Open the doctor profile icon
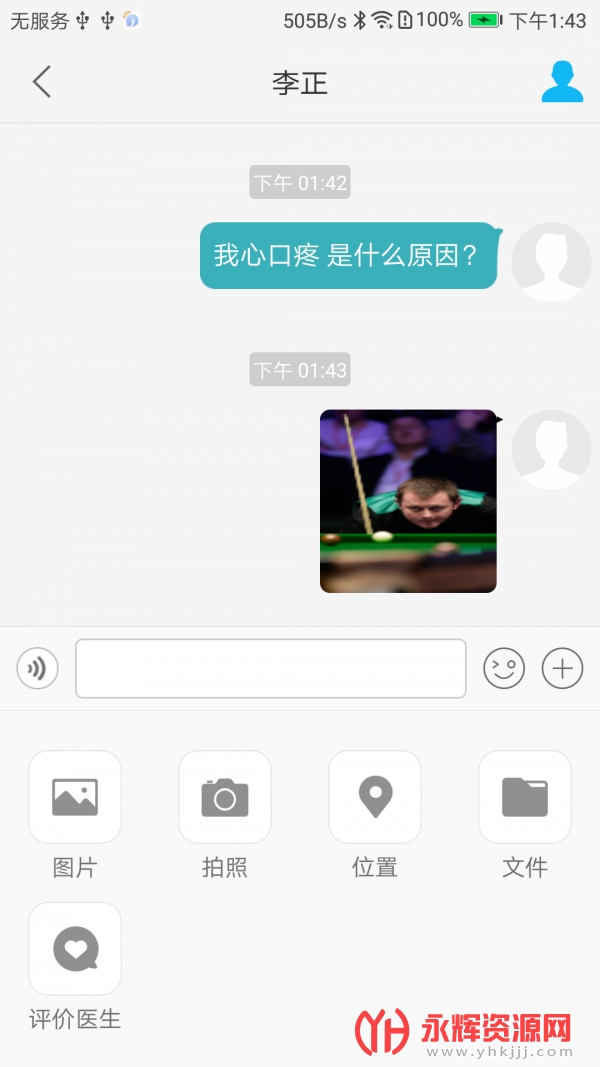The image size is (600, 1067). (x=562, y=82)
